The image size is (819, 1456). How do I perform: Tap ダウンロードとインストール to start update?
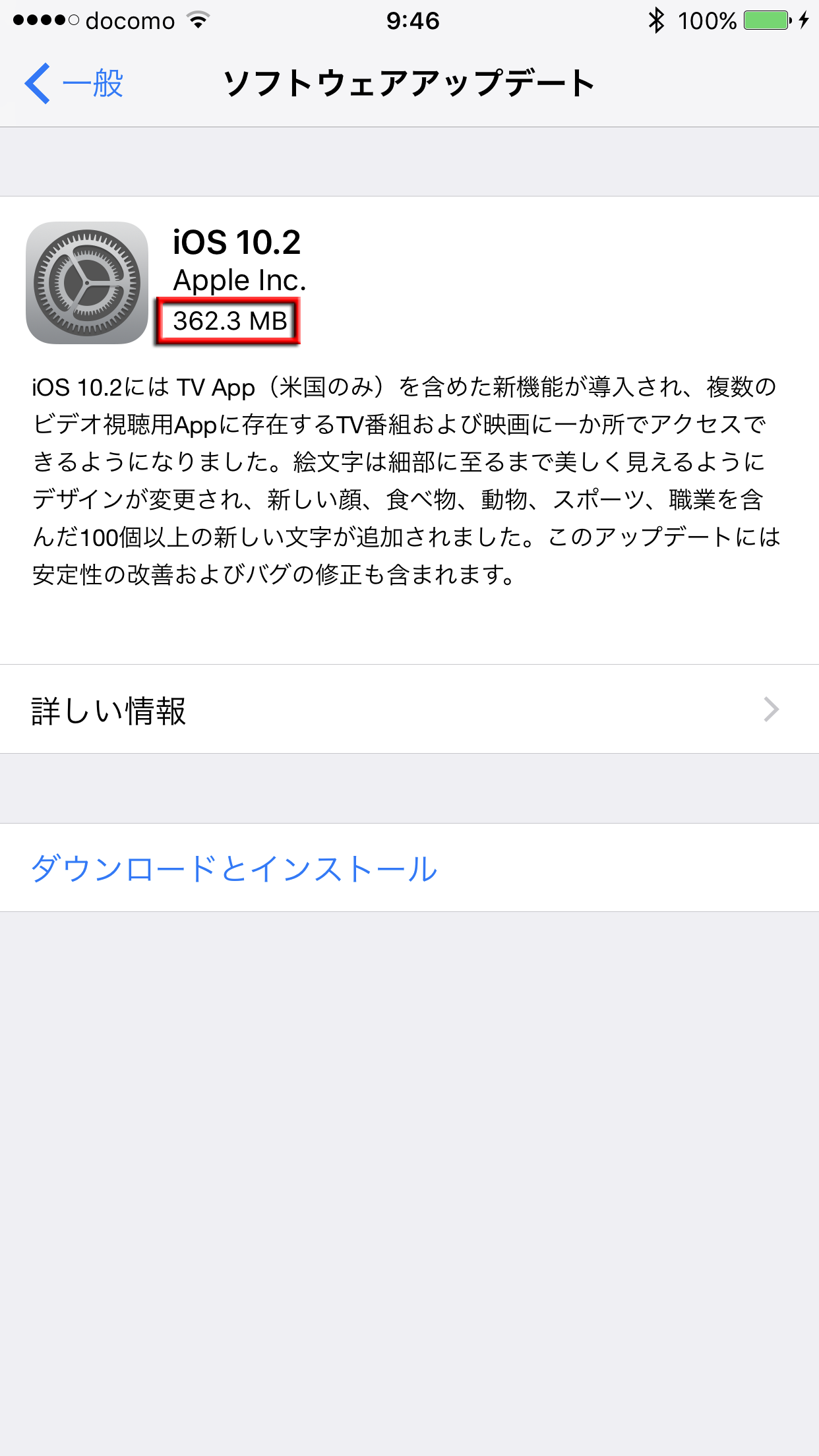[235, 868]
